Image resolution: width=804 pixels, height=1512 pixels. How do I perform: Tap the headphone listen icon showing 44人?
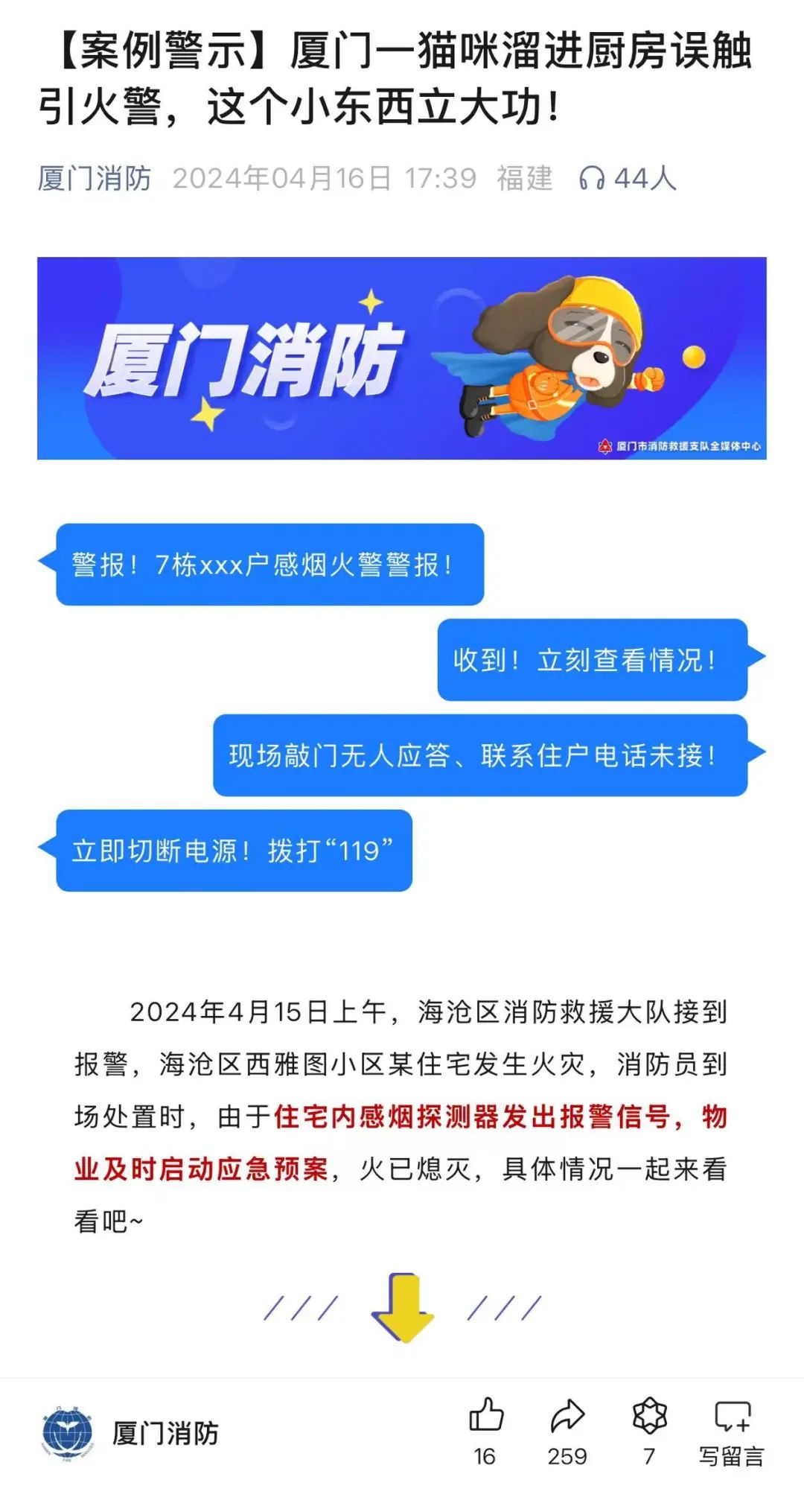pos(592,179)
